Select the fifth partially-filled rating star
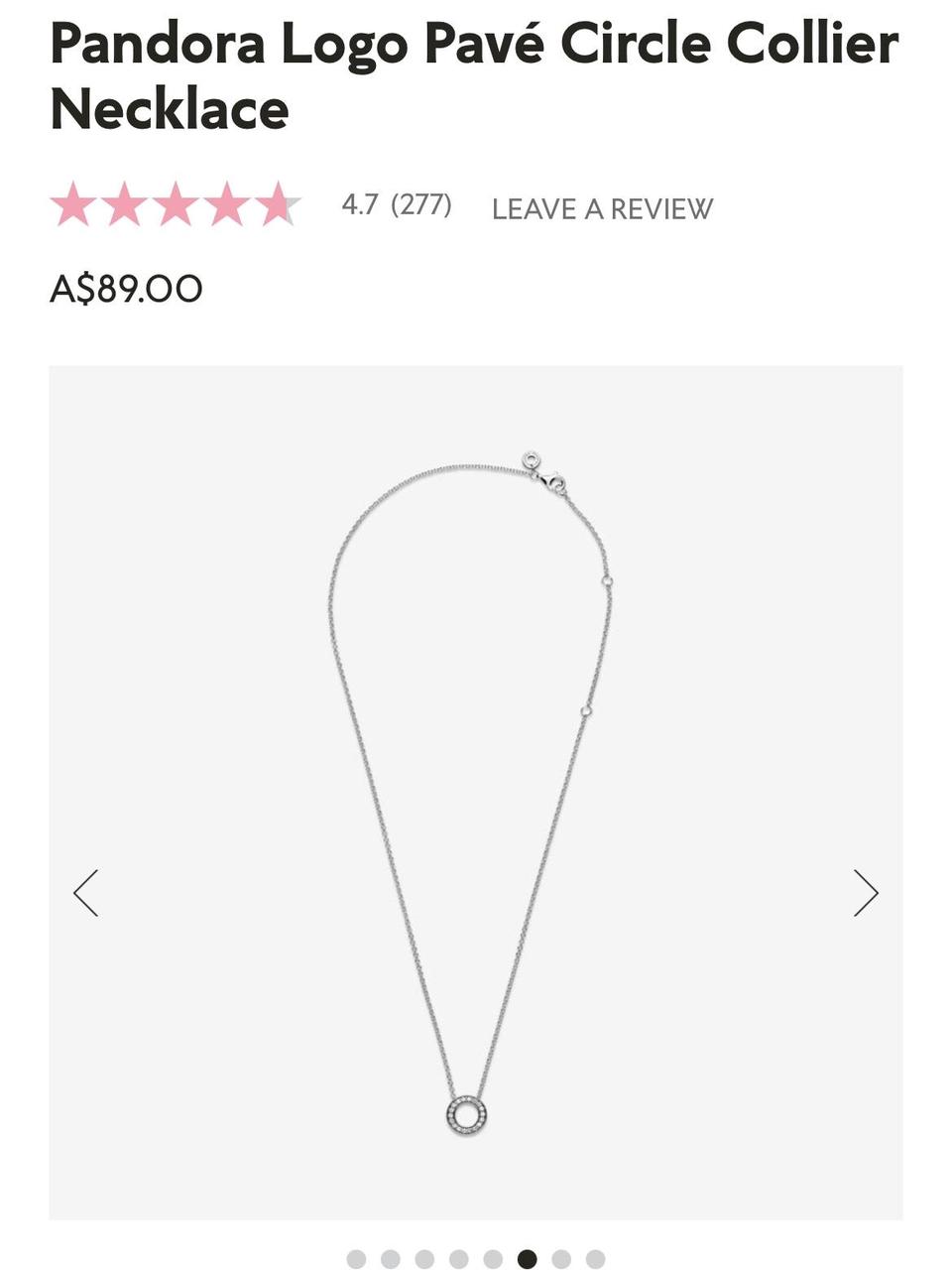Image resolution: width=952 pixels, height=1270 pixels. coord(278,205)
